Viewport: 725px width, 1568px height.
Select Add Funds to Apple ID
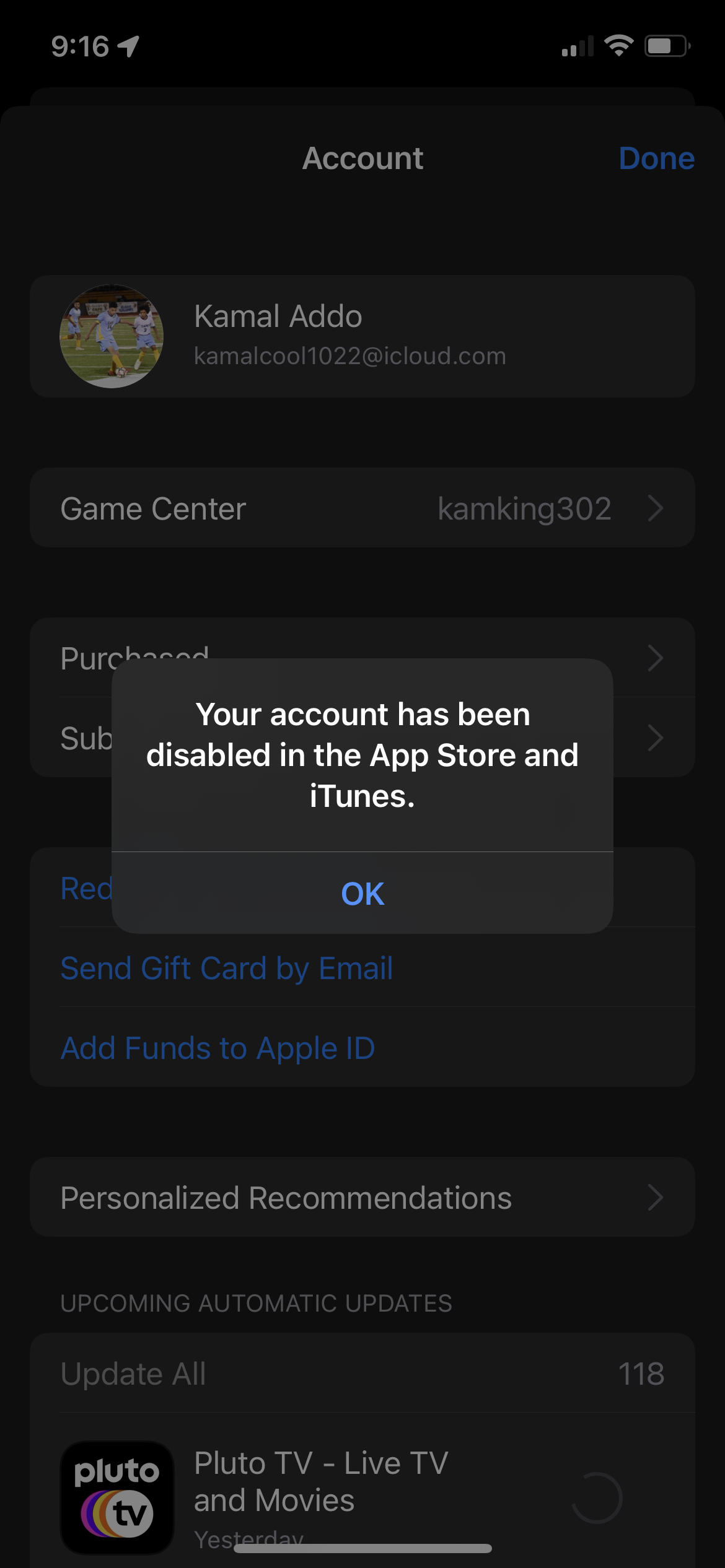(x=218, y=1048)
